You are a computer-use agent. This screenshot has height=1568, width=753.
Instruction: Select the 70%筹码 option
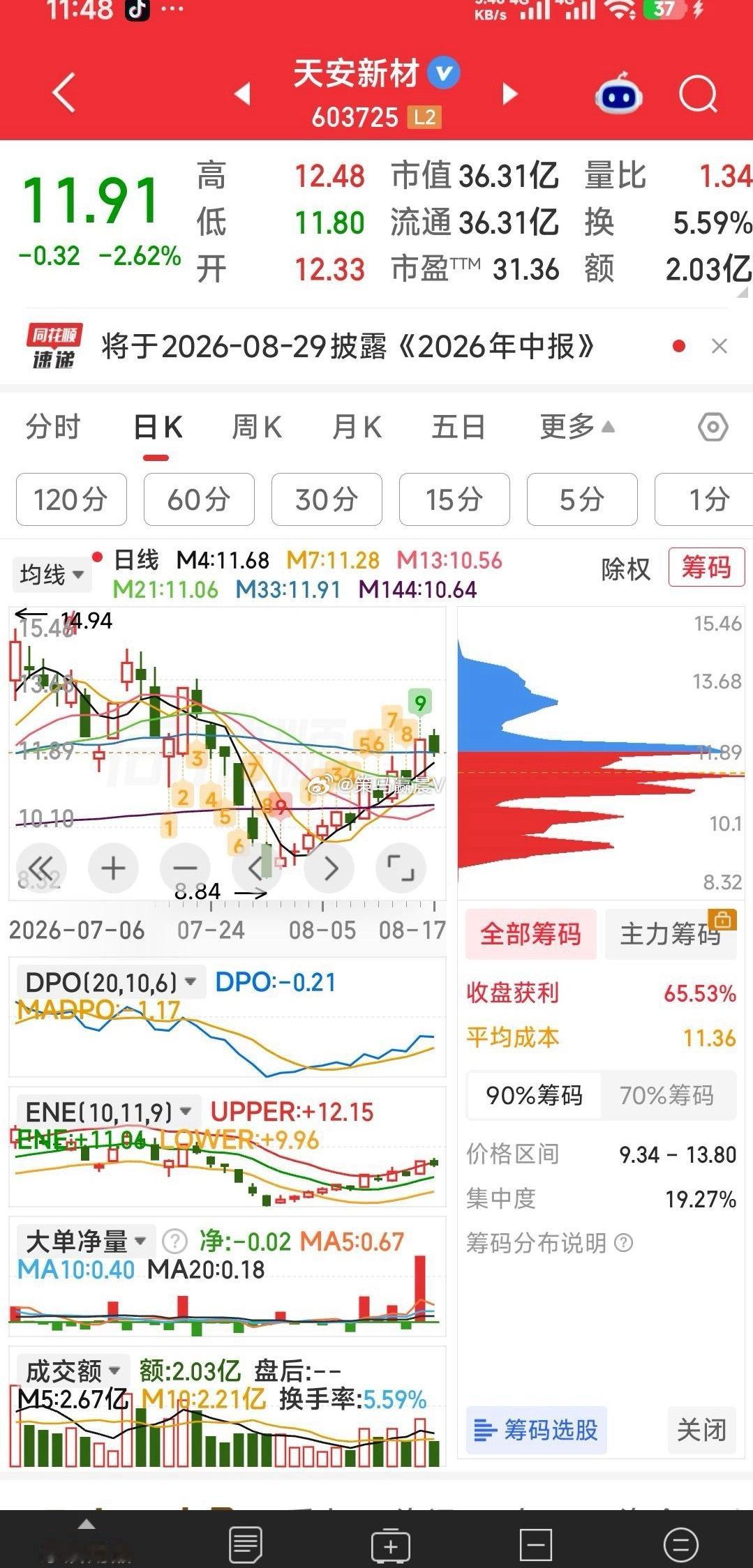click(x=666, y=1095)
